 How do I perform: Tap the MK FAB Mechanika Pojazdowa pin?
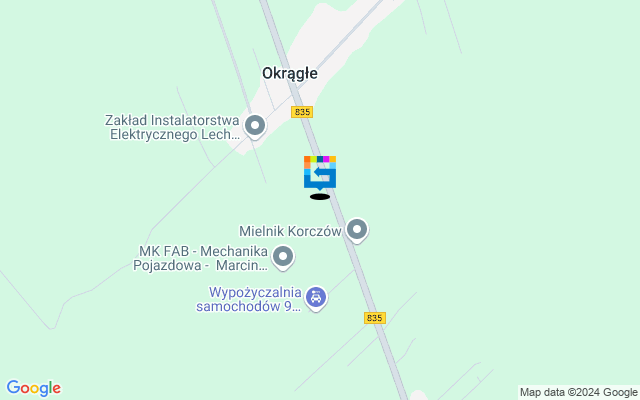click(x=284, y=258)
